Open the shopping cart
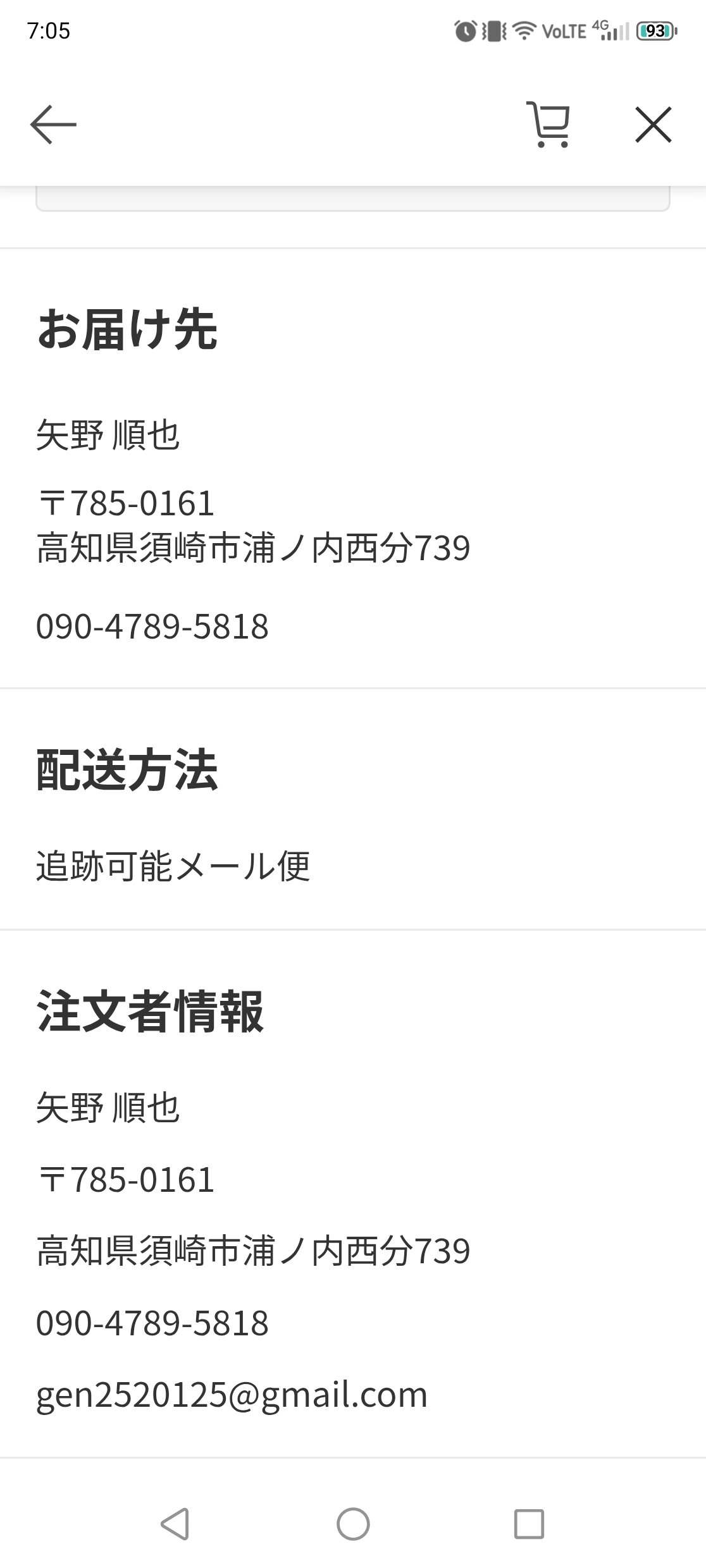 (549, 125)
